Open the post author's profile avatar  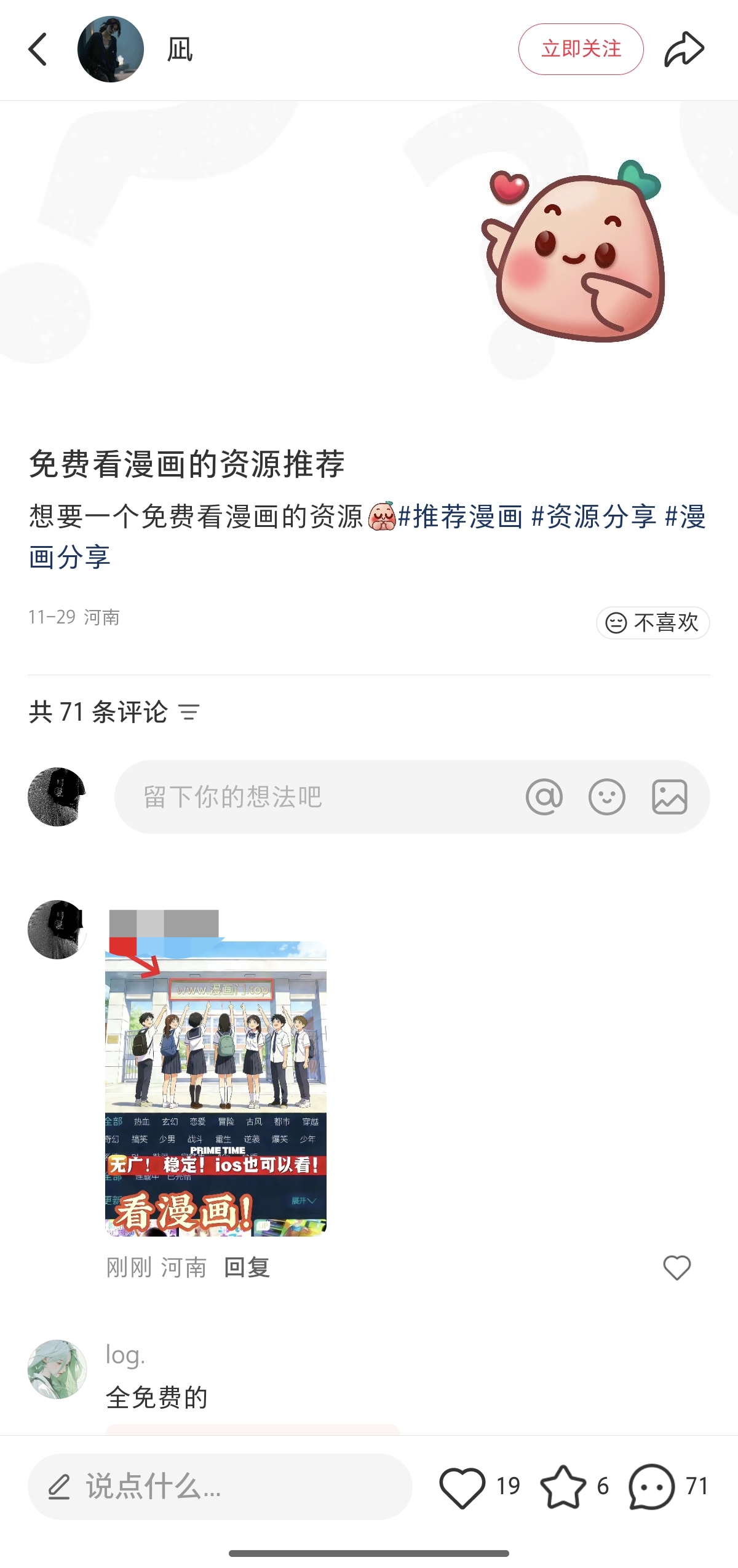(x=111, y=49)
